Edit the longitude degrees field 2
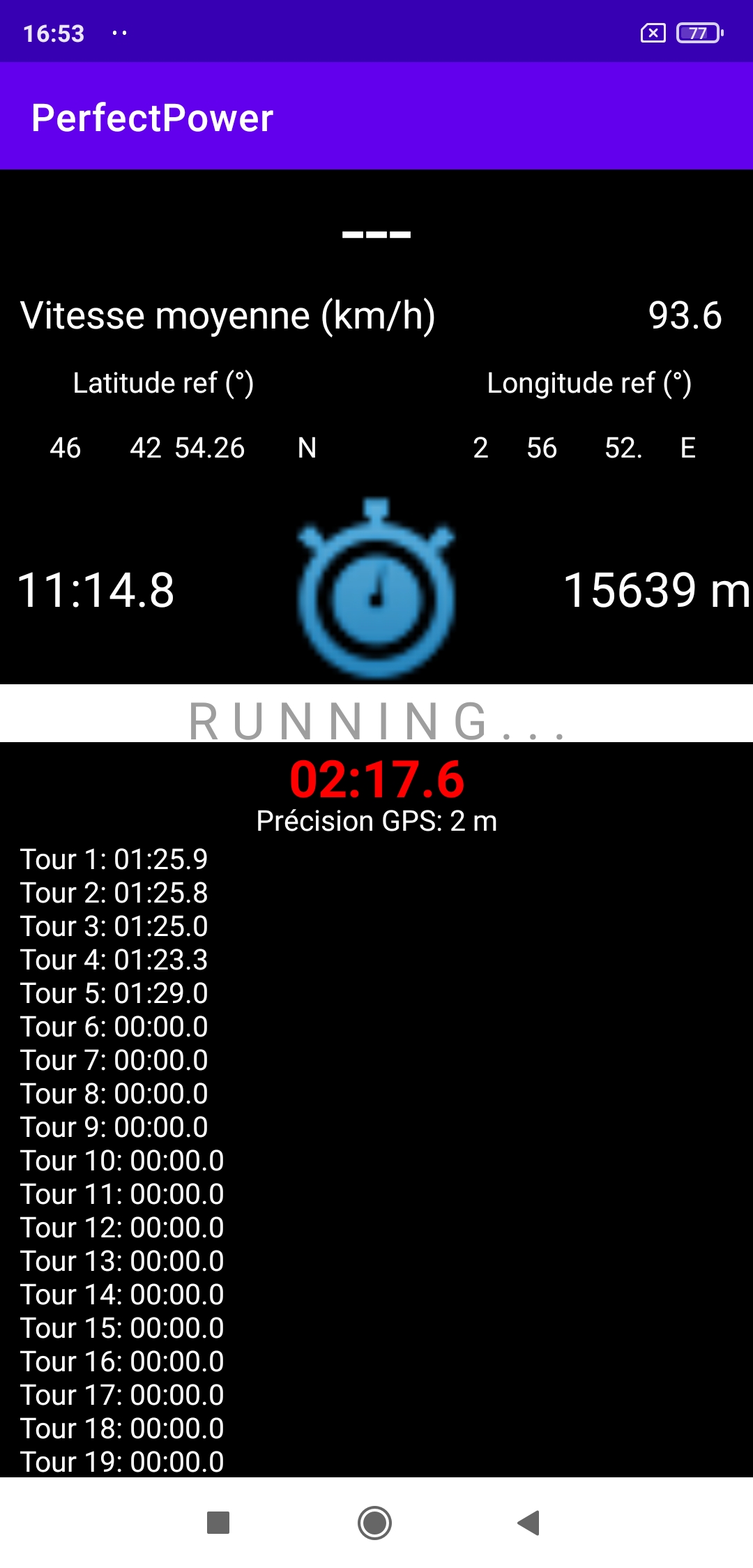 (x=480, y=448)
